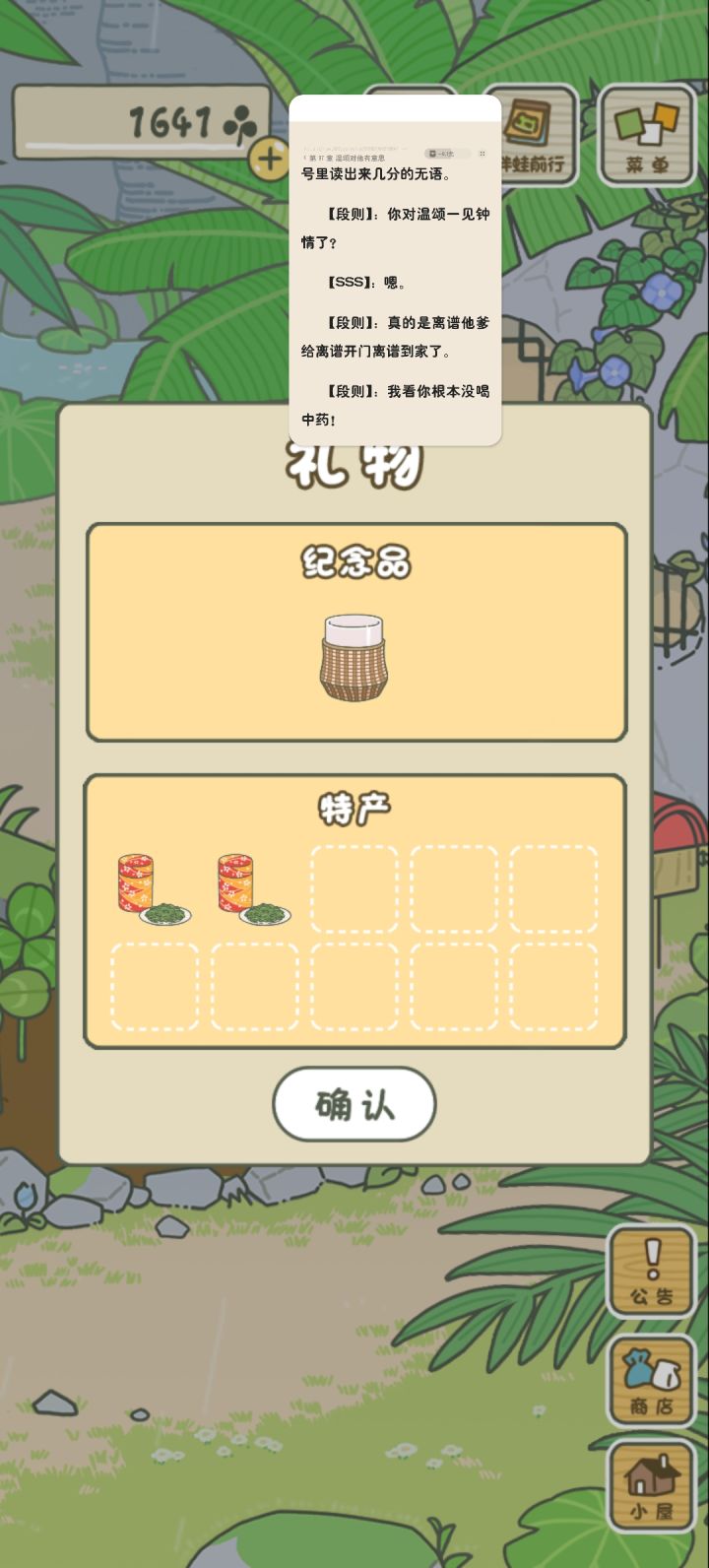Collapse the floating novel reader window
Image resolution: width=709 pixels, height=1568 pixels.
(x=483, y=155)
